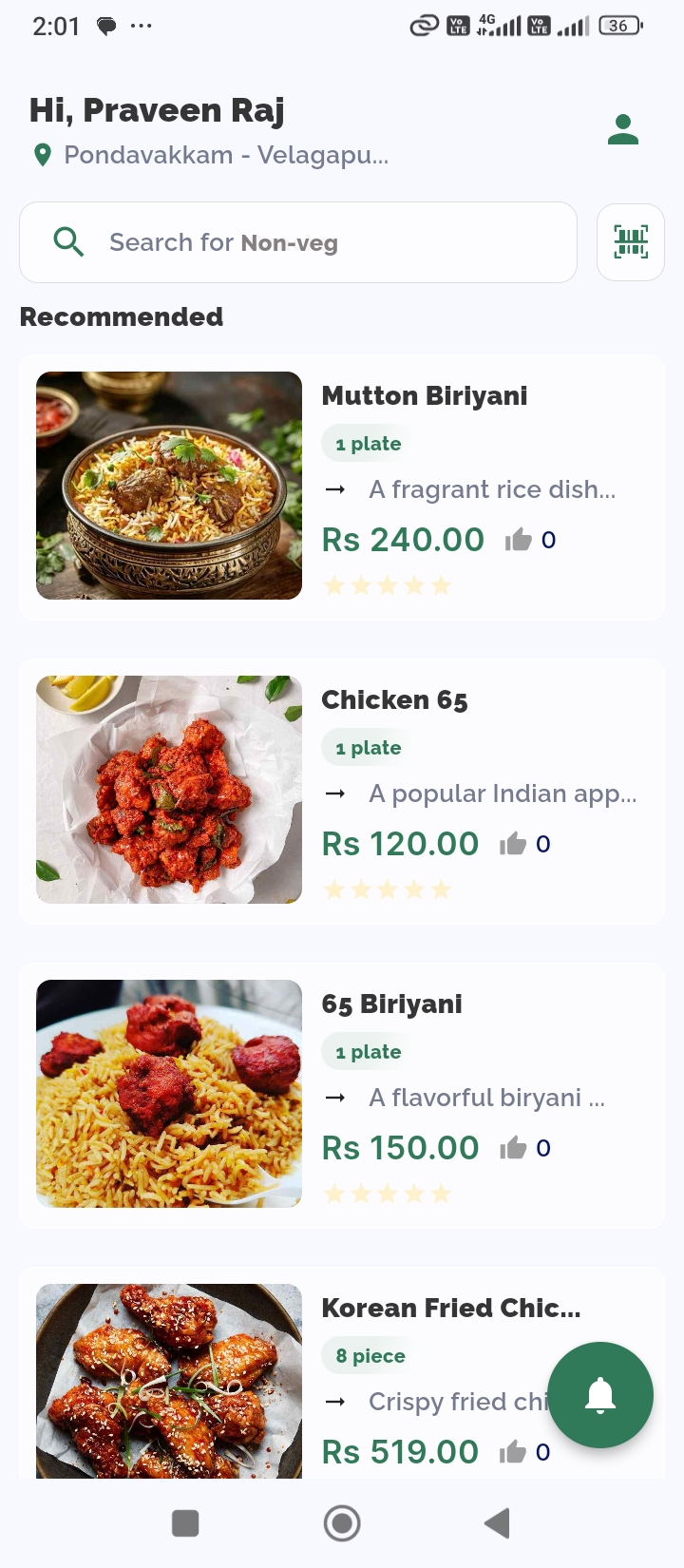Open the profile icon
This screenshot has width=684, height=1568.
click(622, 129)
